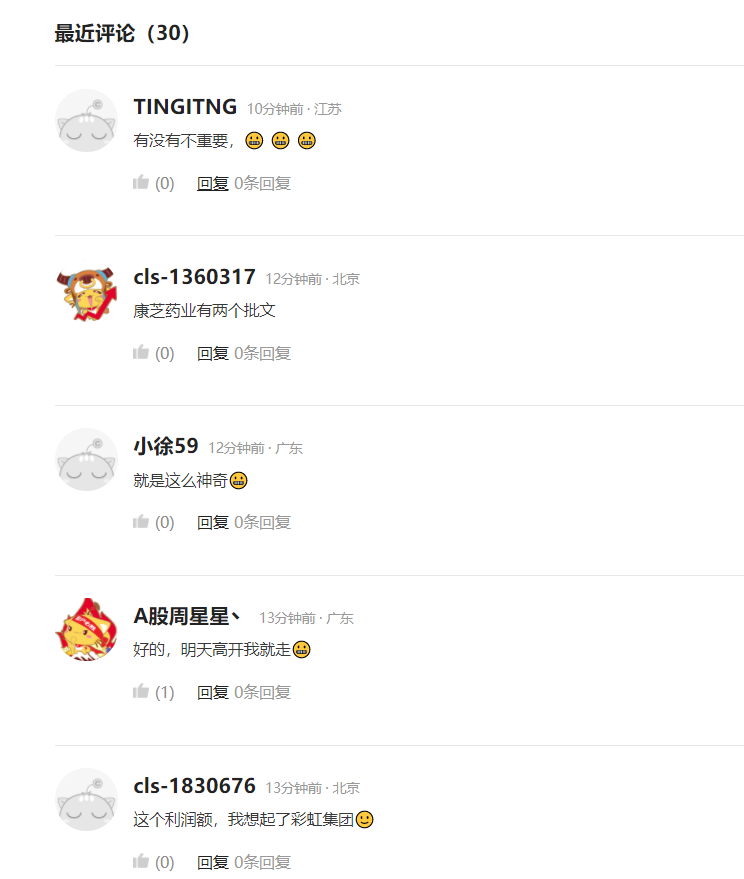
Task: Reply to cls-1360317's comment
Action: tap(213, 353)
